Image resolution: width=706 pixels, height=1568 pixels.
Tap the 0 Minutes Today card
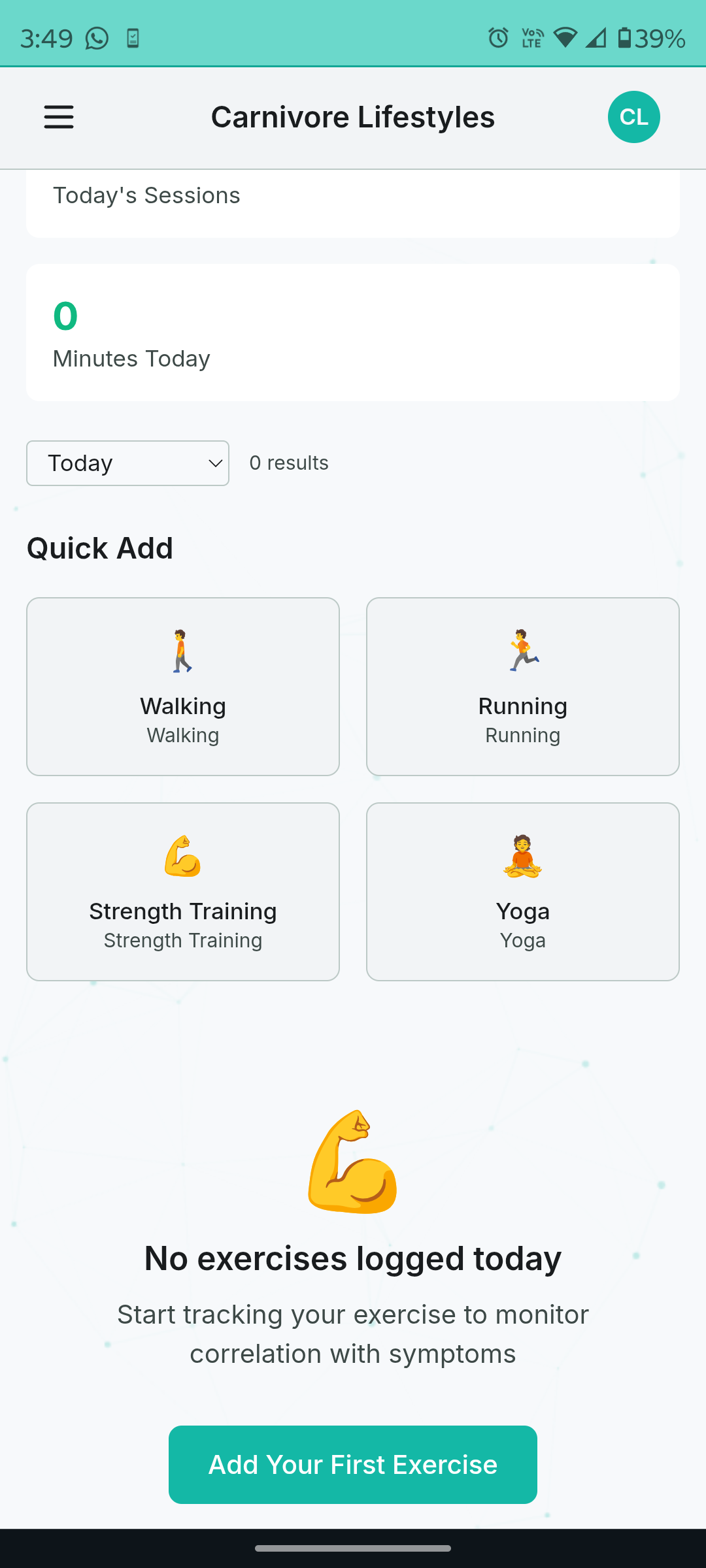pyautogui.click(x=353, y=331)
